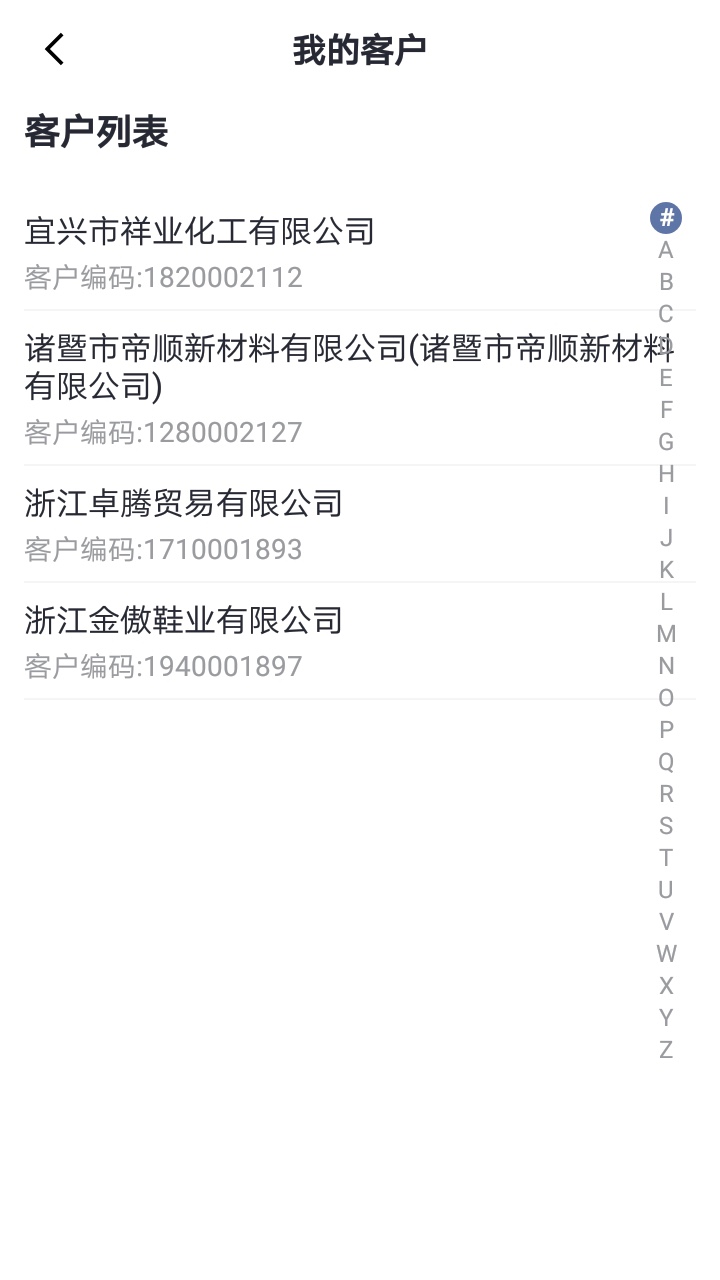Jump to letter A in index
This screenshot has height=1280, width=720.
tap(666, 250)
